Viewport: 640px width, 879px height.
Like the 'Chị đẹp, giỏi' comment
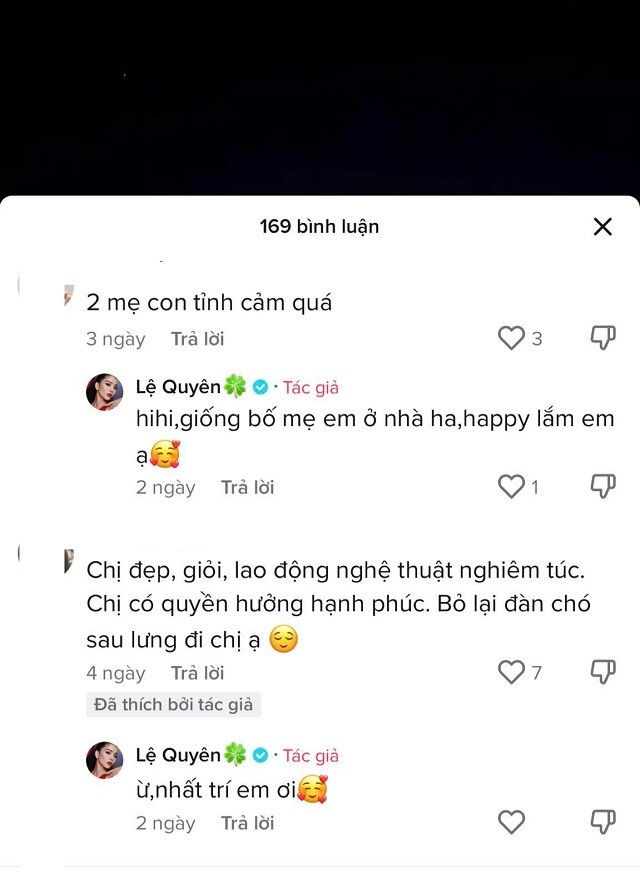pyautogui.click(x=511, y=673)
